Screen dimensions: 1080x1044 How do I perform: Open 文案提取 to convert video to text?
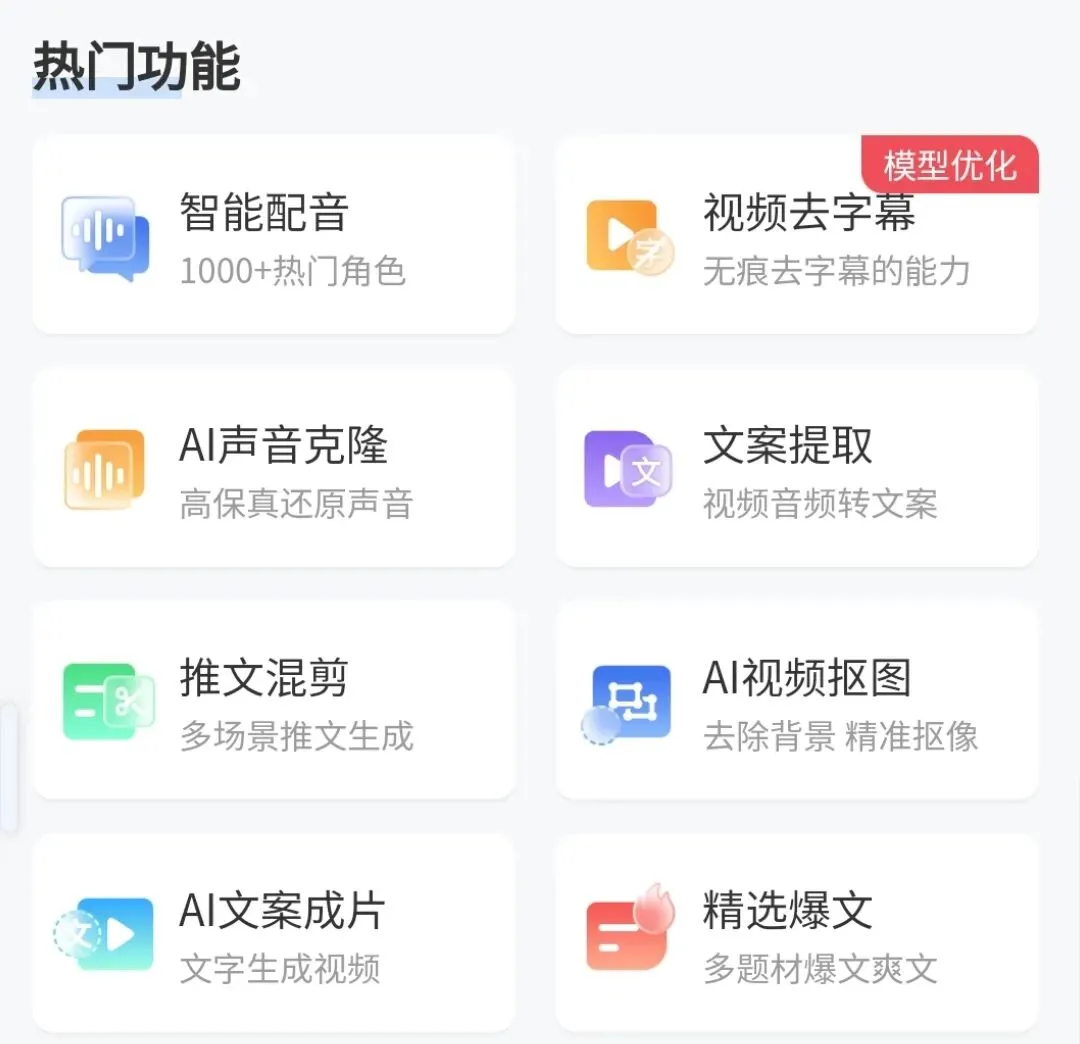click(797, 468)
